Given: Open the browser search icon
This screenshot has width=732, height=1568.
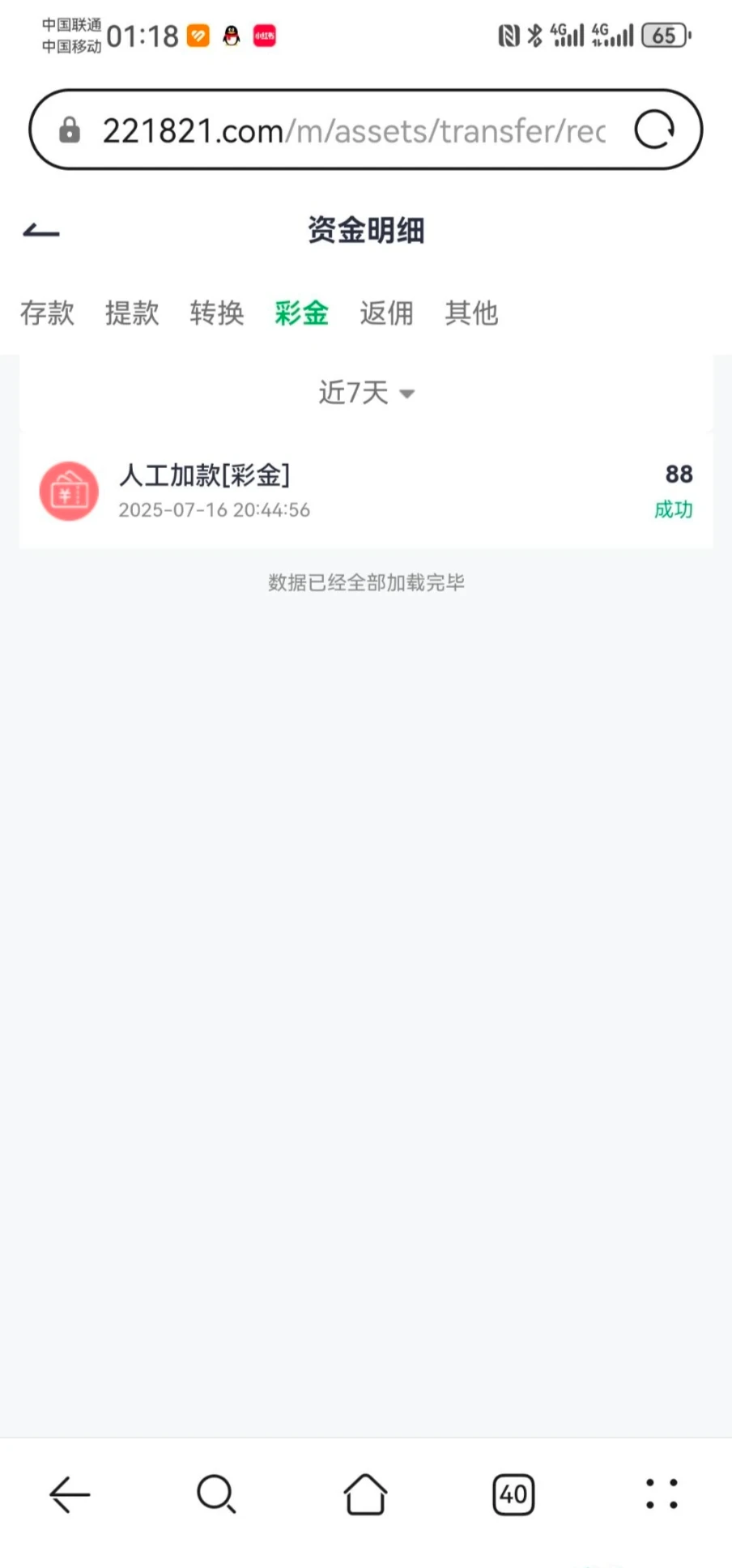Looking at the screenshot, I should (x=215, y=1493).
